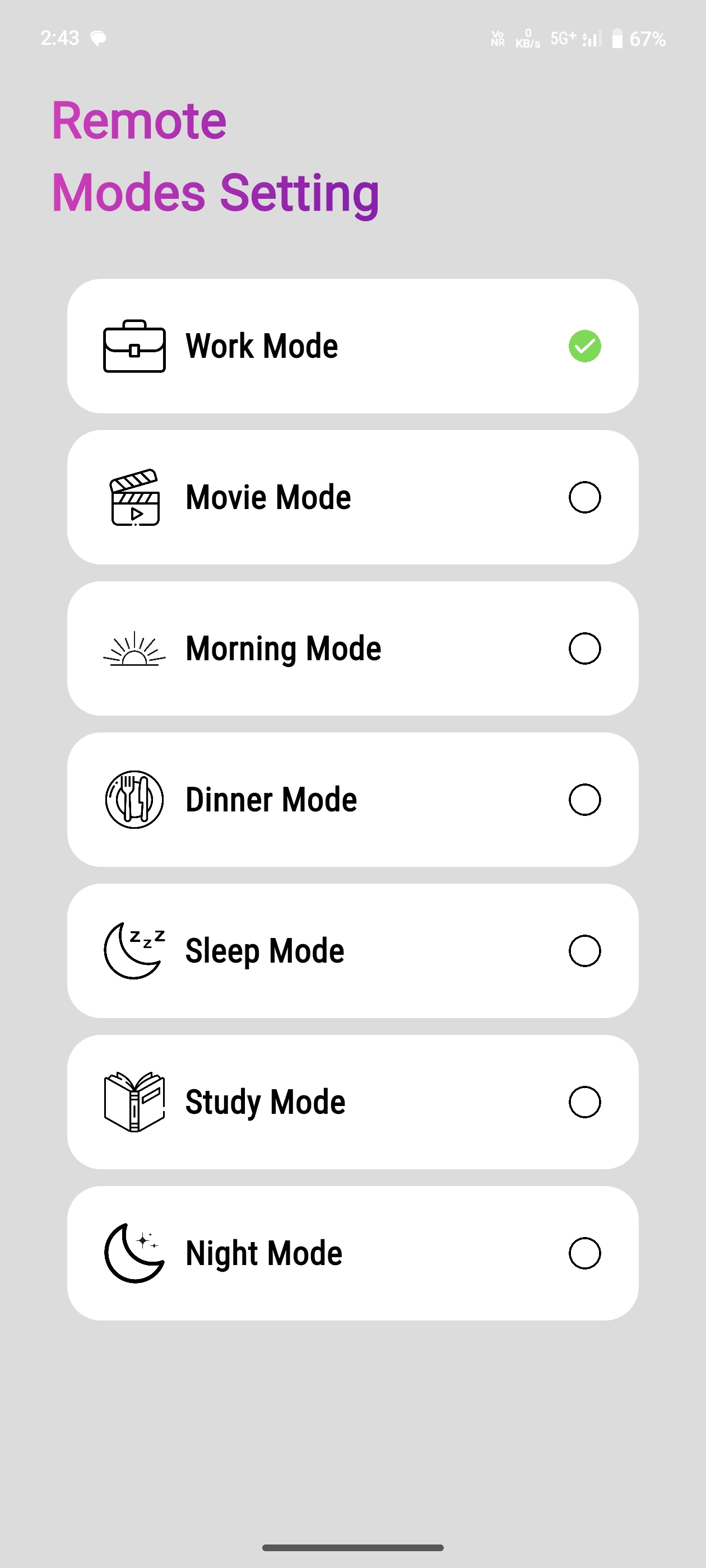Activate Morning Mode
Image resolution: width=706 pixels, height=1568 pixels.
pos(352,648)
